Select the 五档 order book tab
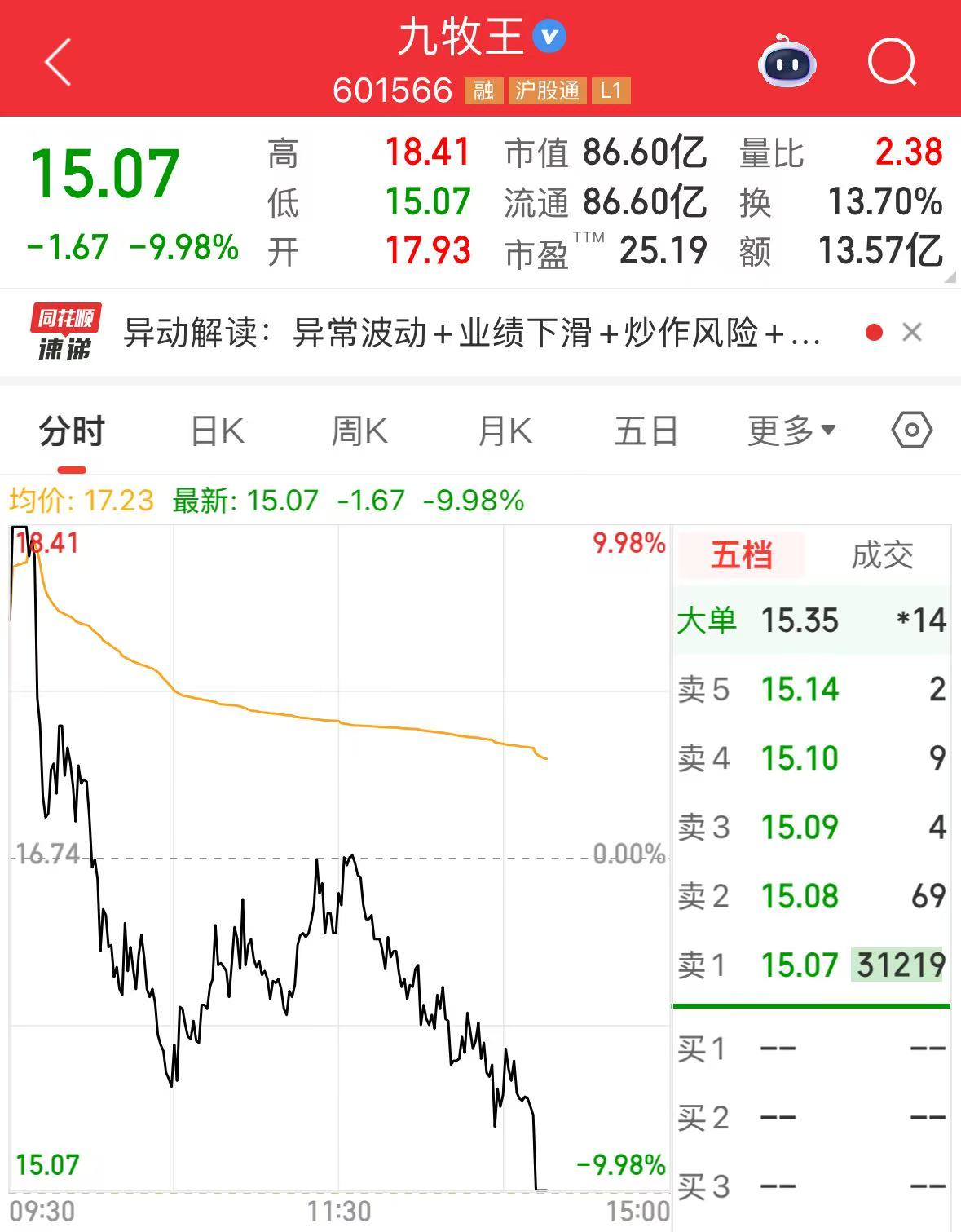Image resolution: width=961 pixels, height=1232 pixels. 741,555
